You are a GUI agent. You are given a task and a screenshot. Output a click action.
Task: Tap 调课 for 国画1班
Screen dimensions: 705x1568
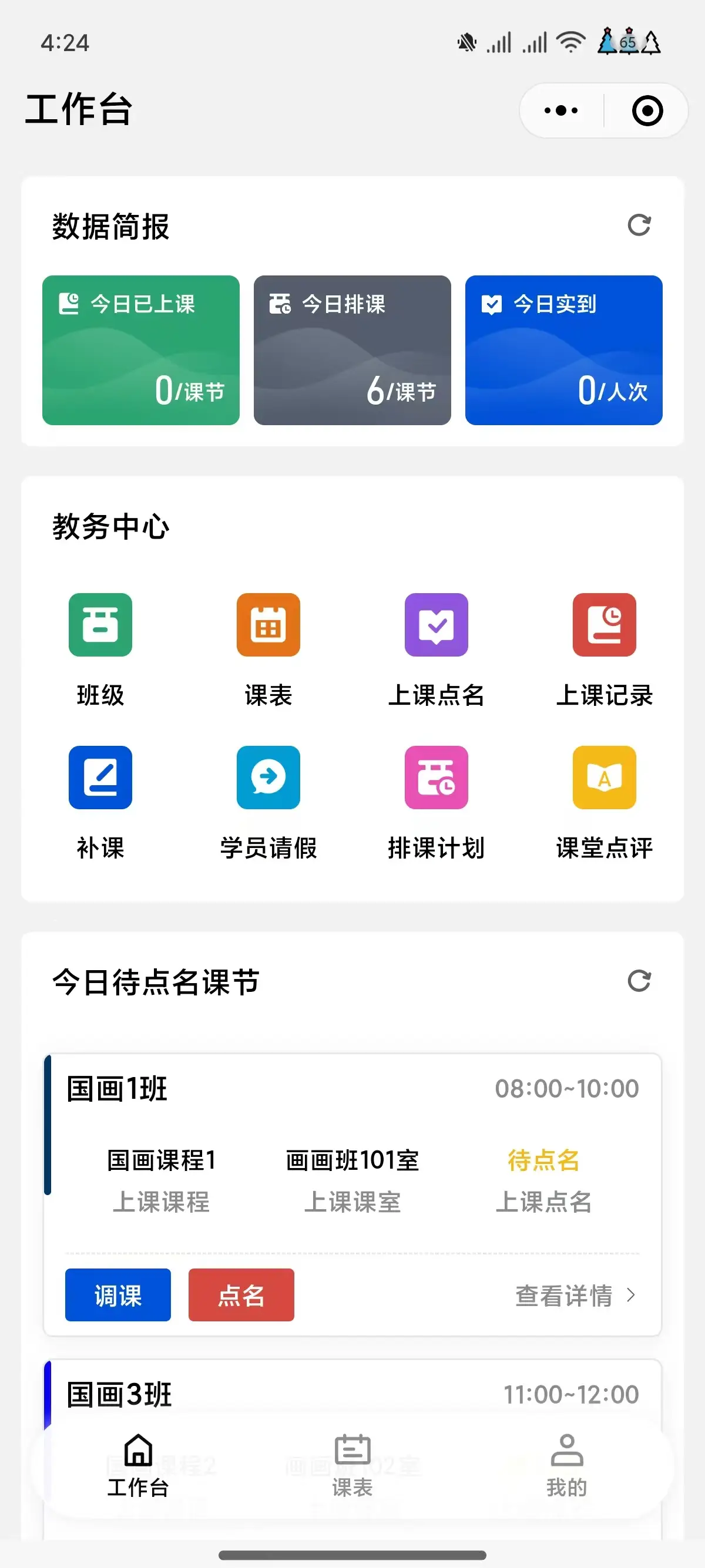118,1296
